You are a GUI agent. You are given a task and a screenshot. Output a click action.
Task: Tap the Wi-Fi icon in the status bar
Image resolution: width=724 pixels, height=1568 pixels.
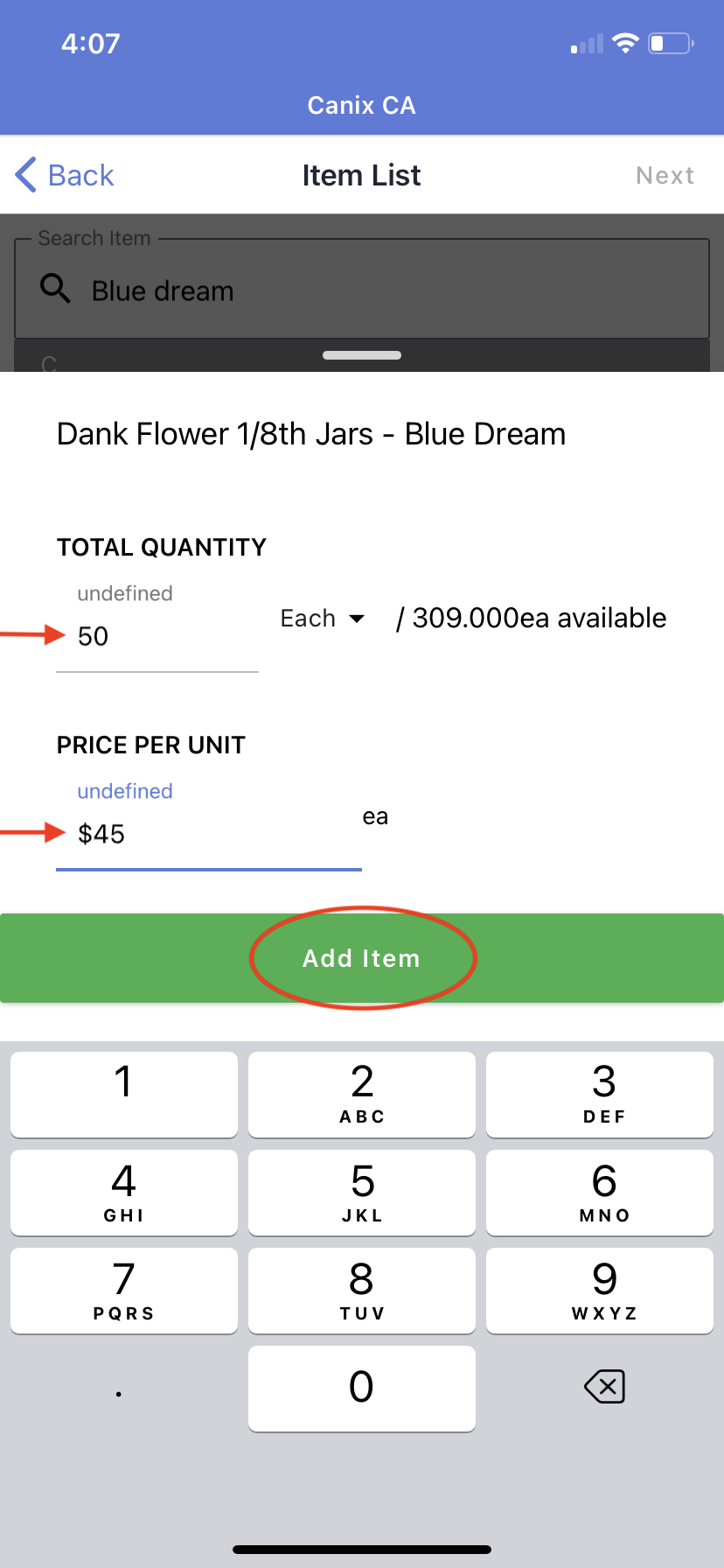coord(623,42)
